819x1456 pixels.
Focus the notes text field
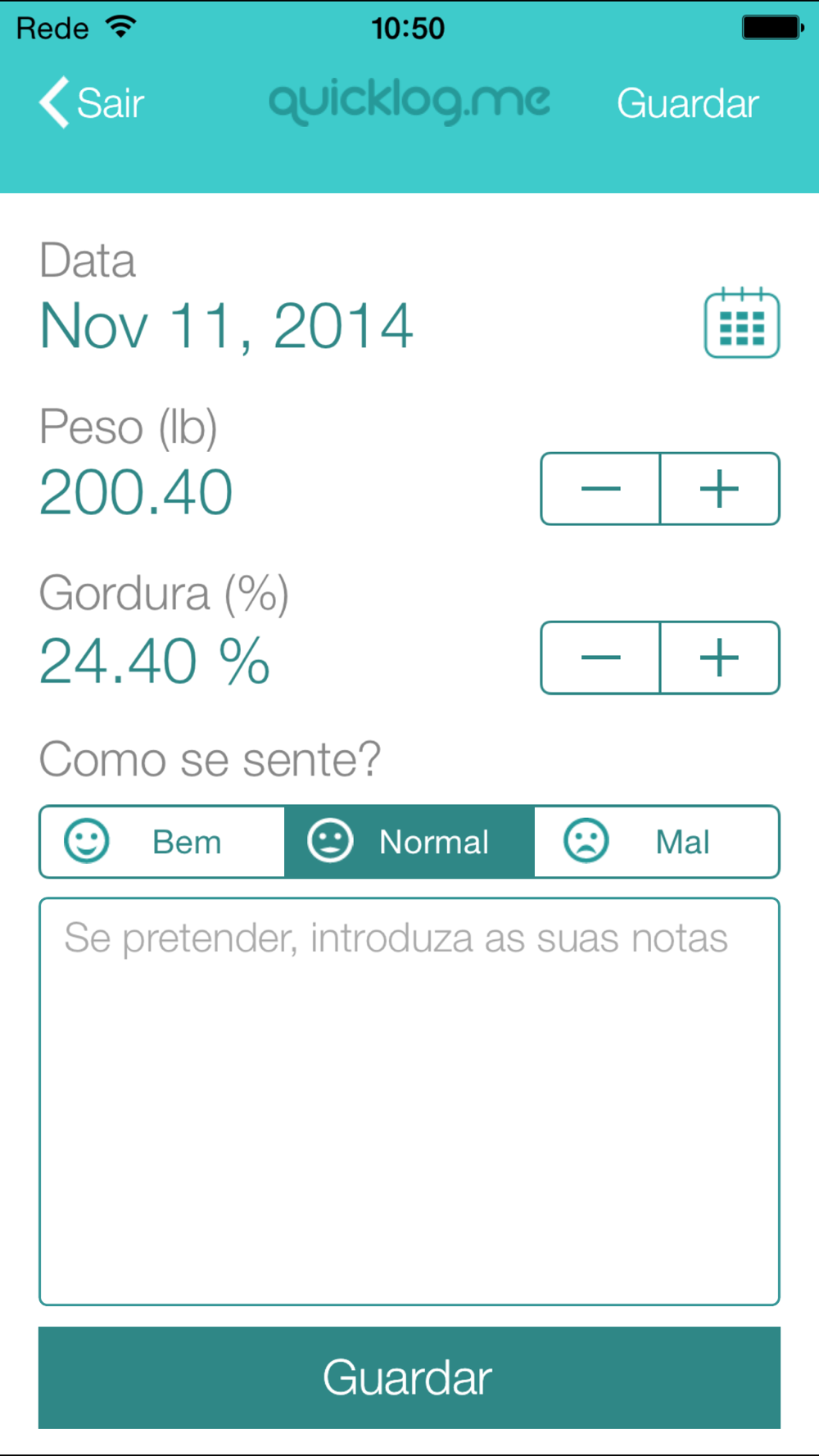coord(409,1101)
